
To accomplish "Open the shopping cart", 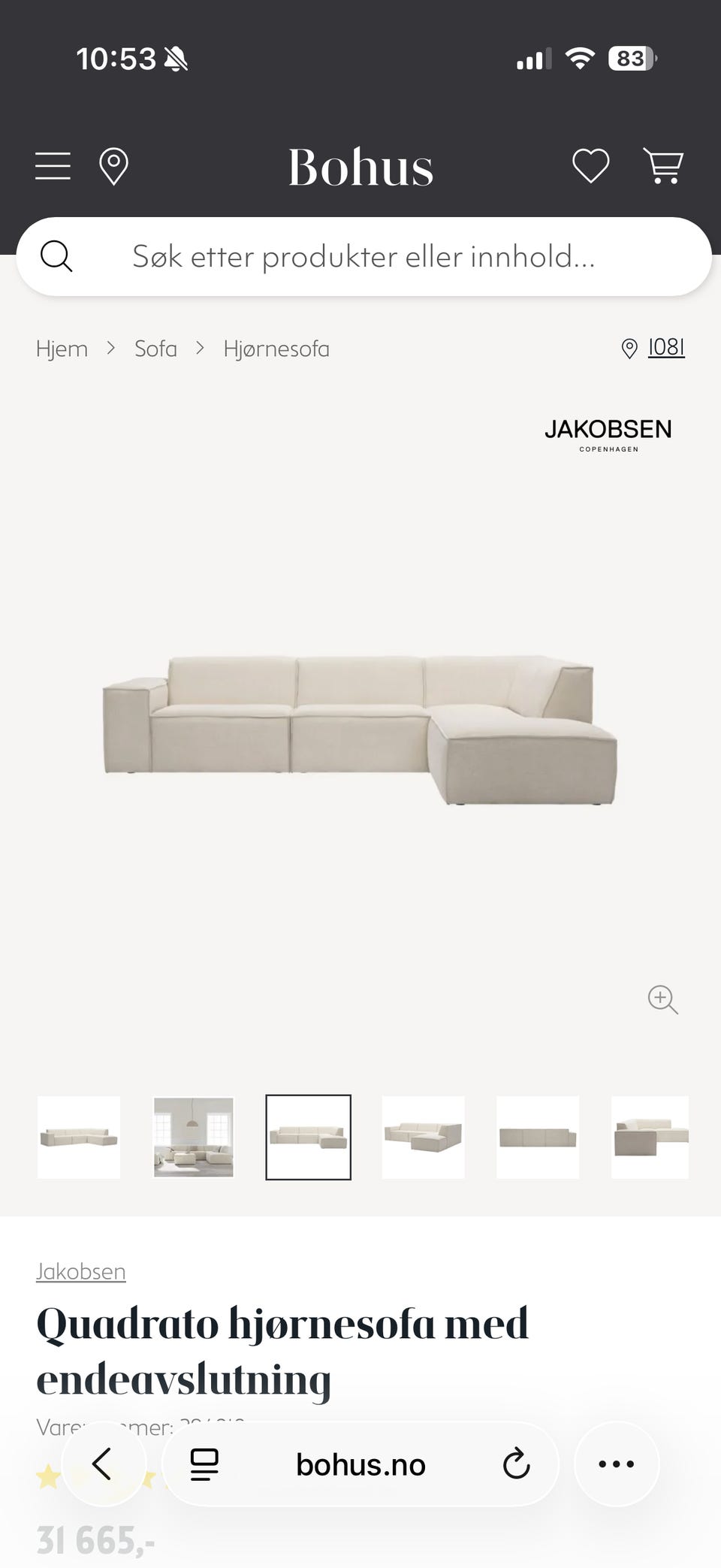I will 664,165.
